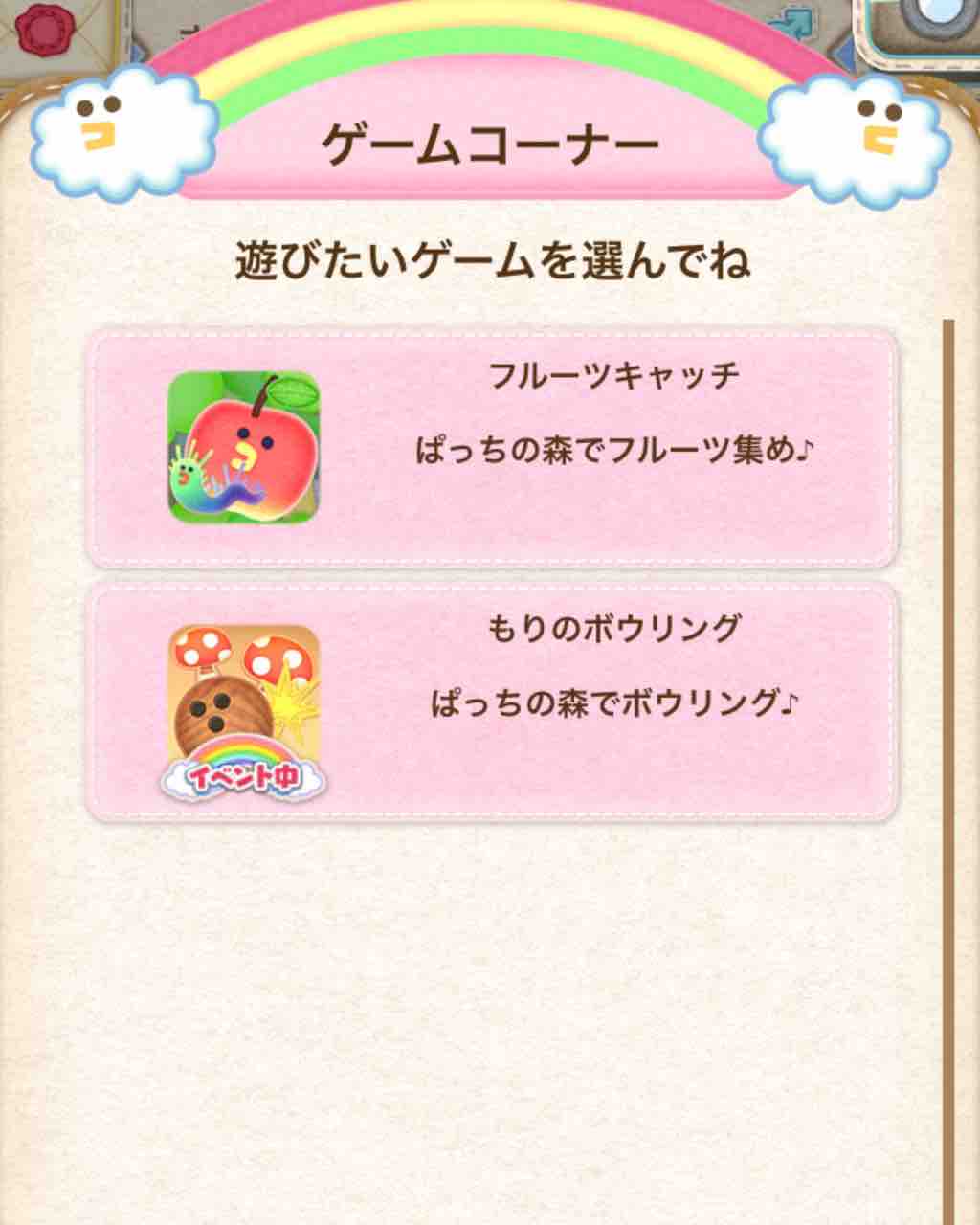Click the ゲームコーナー title banner

point(490,141)
